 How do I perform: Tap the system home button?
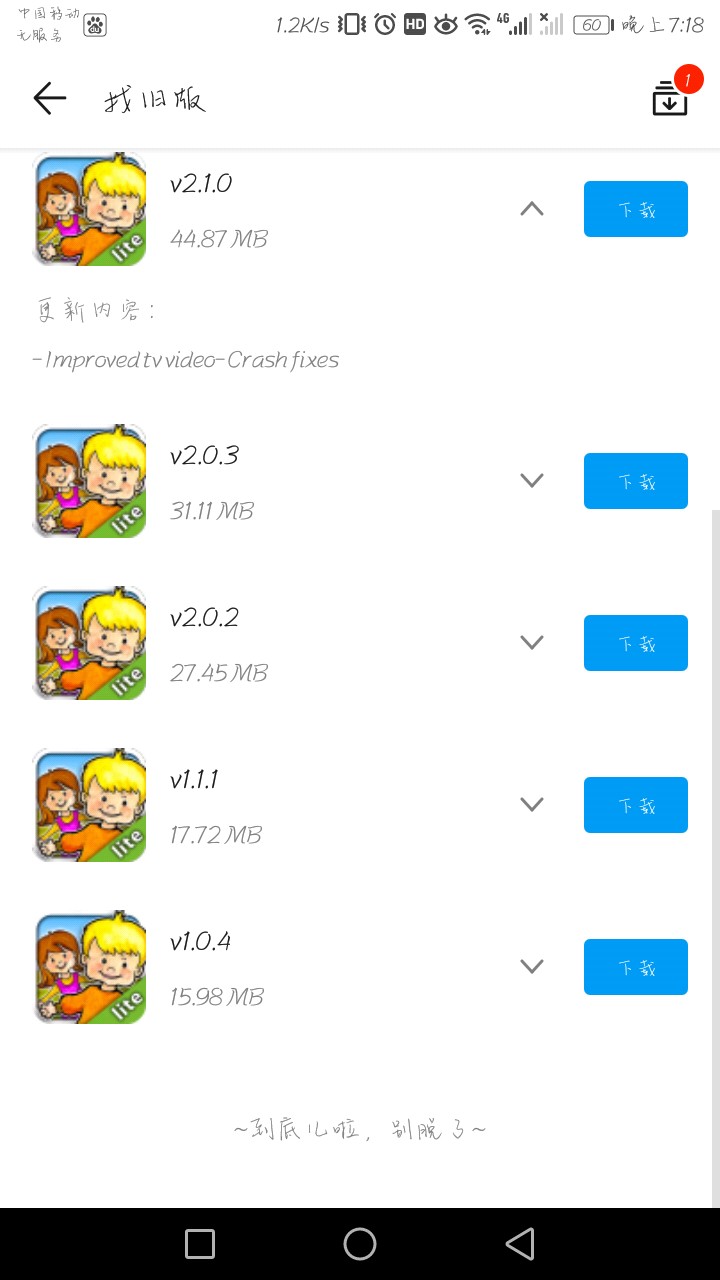(x=360, y=1244)
